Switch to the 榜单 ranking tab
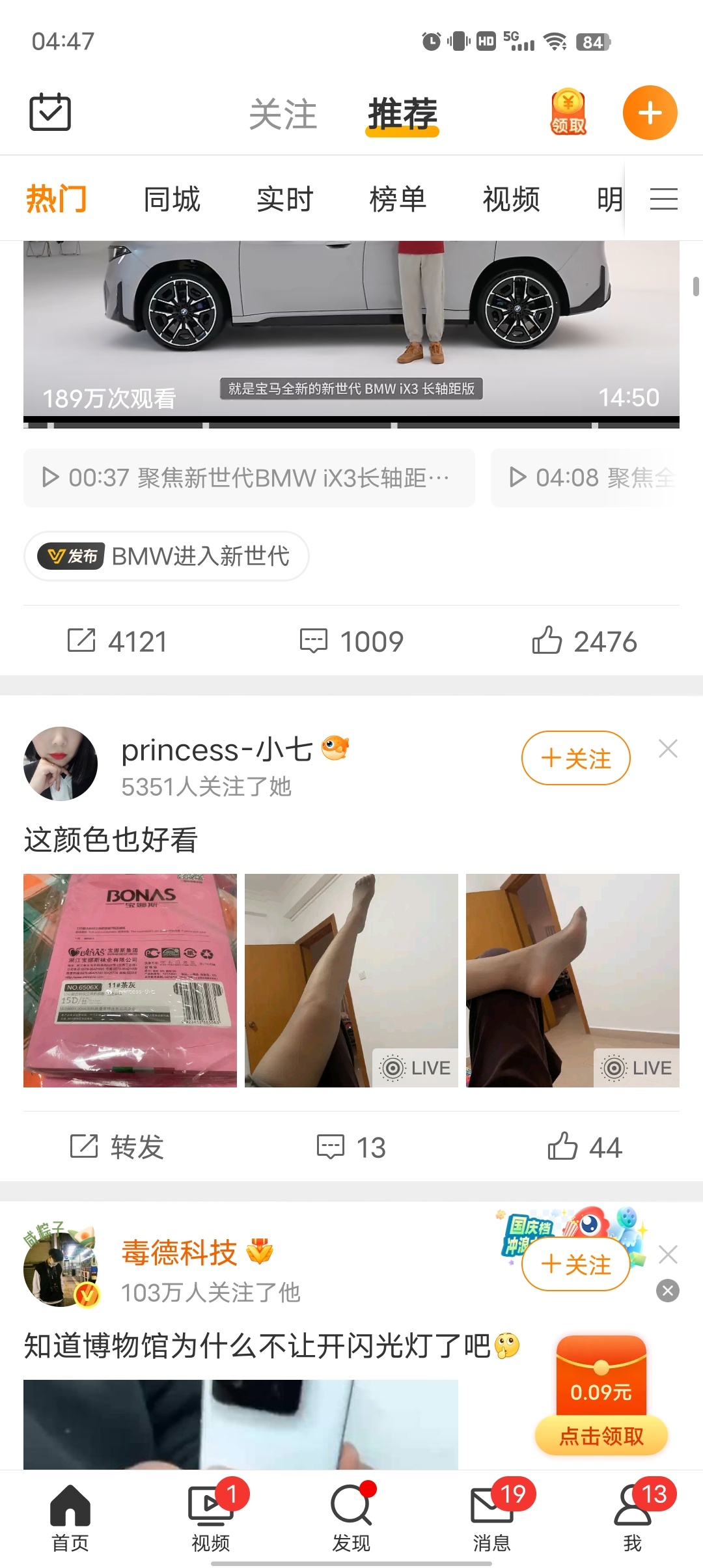The width and height of the screenshot is (703, 1568). click(397, 199)
